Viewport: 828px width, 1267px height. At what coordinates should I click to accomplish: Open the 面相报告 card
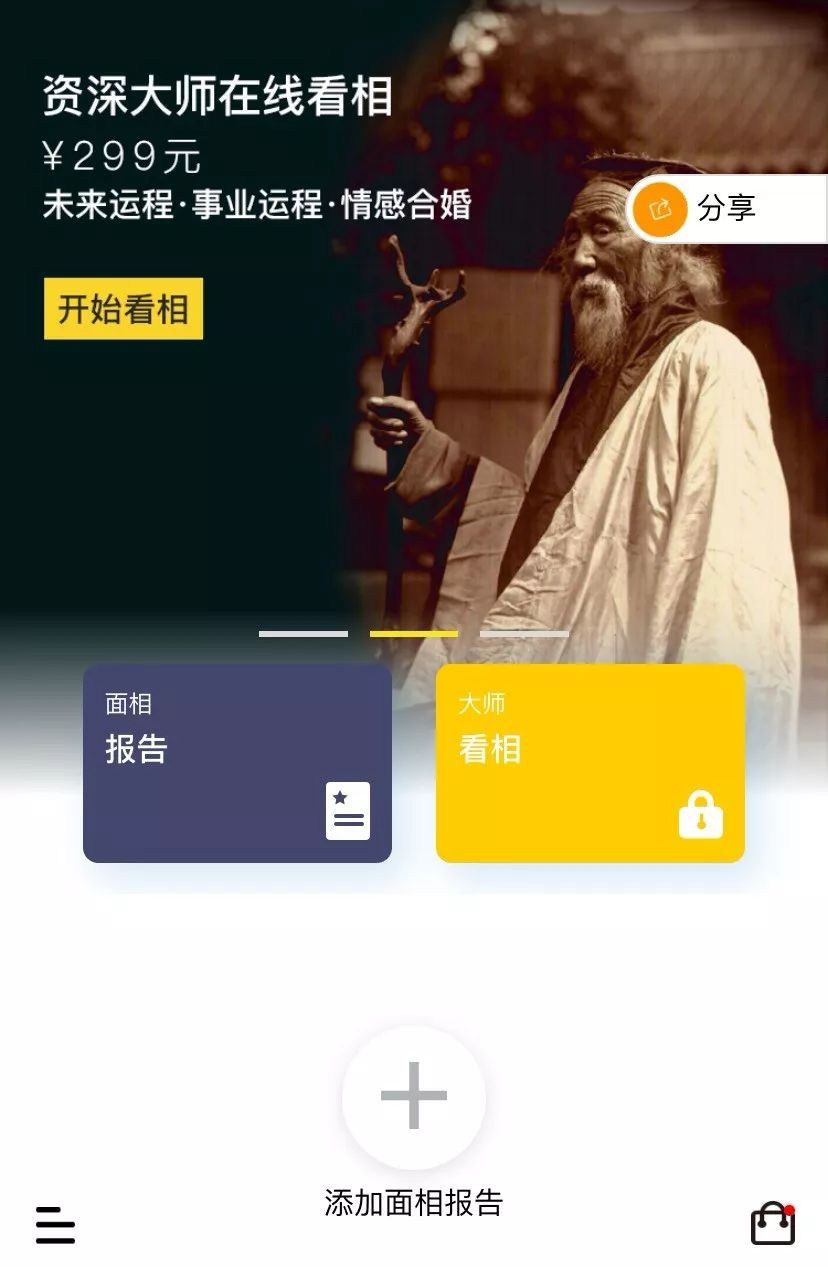[237, 763]
